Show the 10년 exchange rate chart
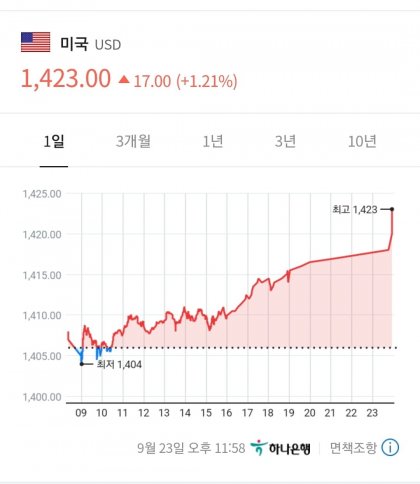420x484 pixels. click(x=362, y=142)
